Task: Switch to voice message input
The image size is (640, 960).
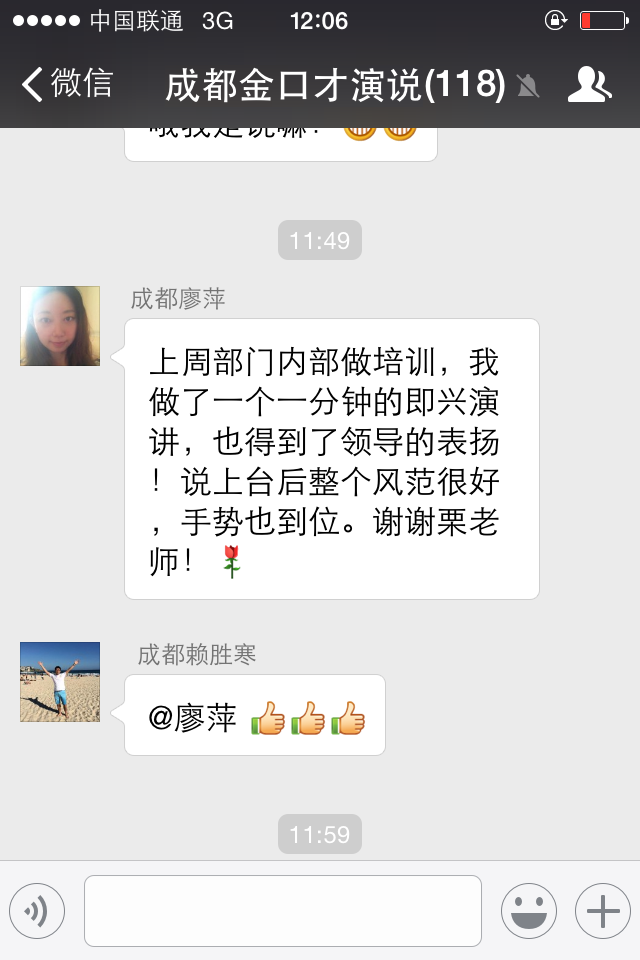Action: [x=37, y=910]
